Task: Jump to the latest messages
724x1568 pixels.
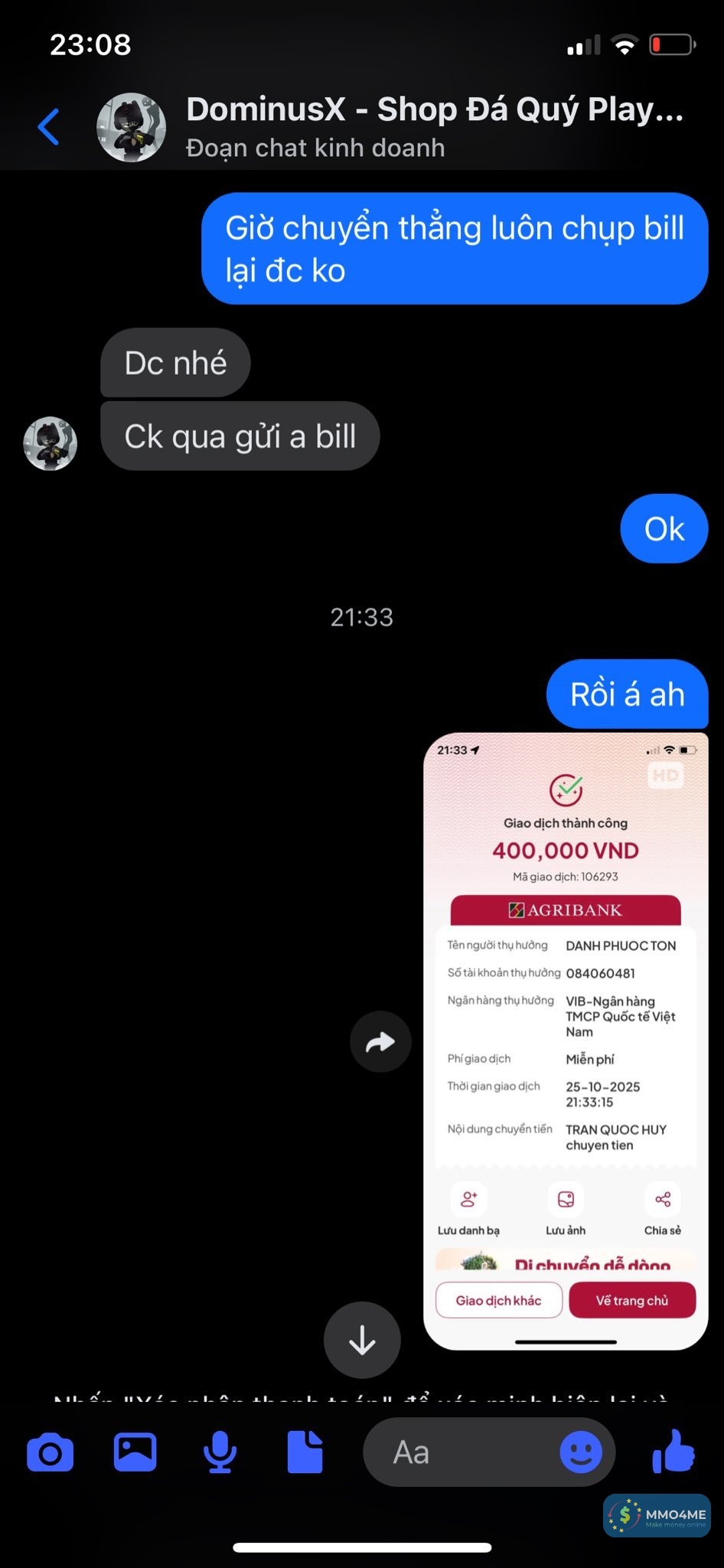Action: tap(362, 1340)
